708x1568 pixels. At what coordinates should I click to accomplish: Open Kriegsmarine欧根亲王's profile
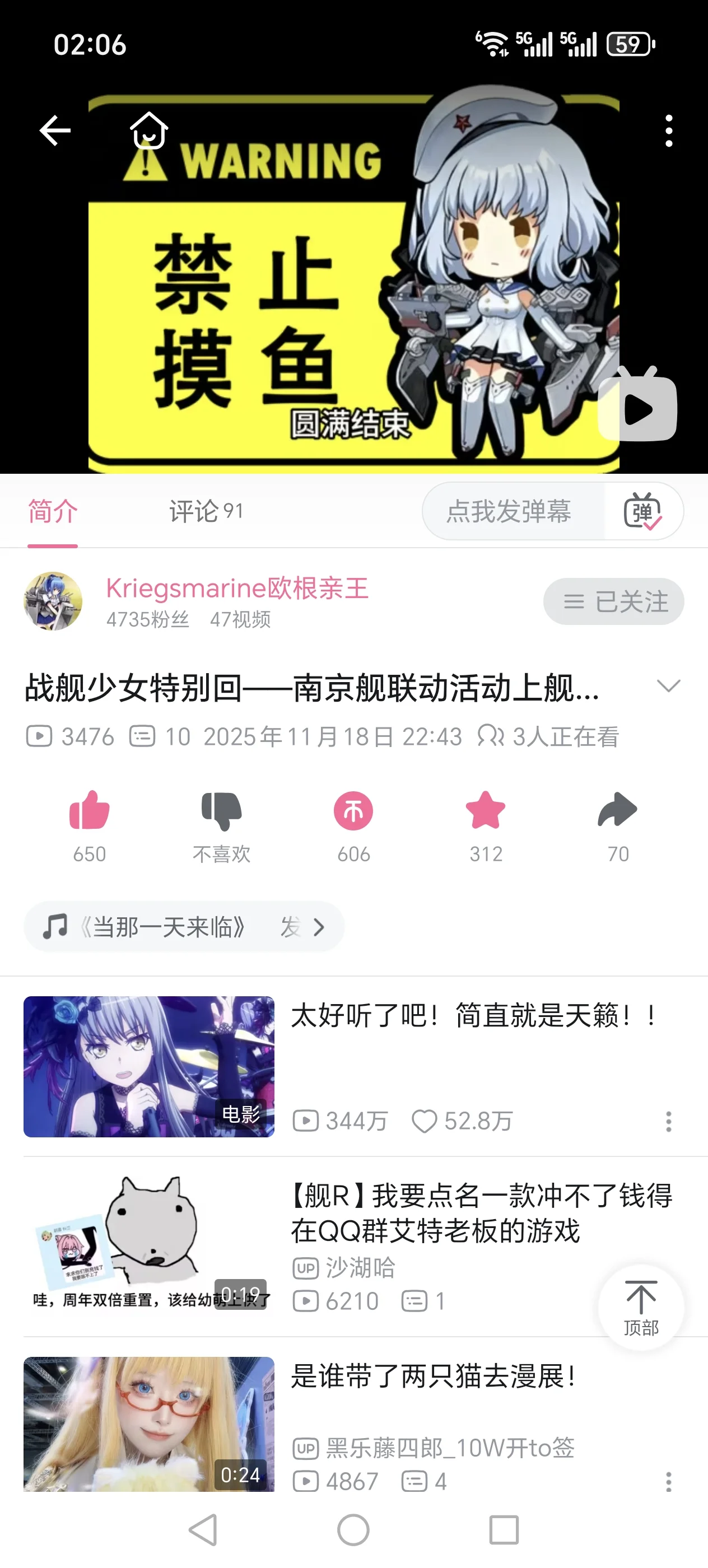coord(237,588)
